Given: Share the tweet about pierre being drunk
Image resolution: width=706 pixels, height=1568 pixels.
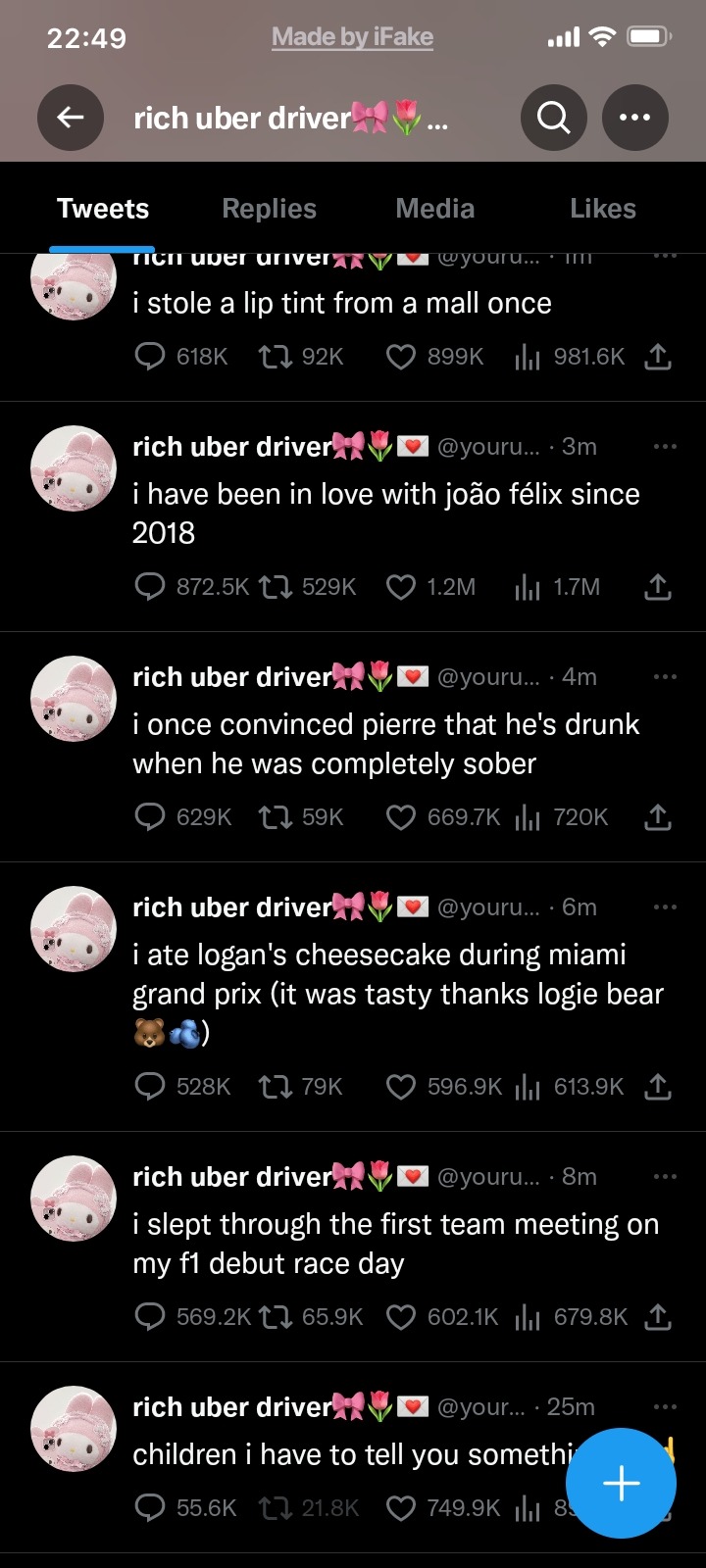Looking at the screenshot, I should (x=657, y=817).
